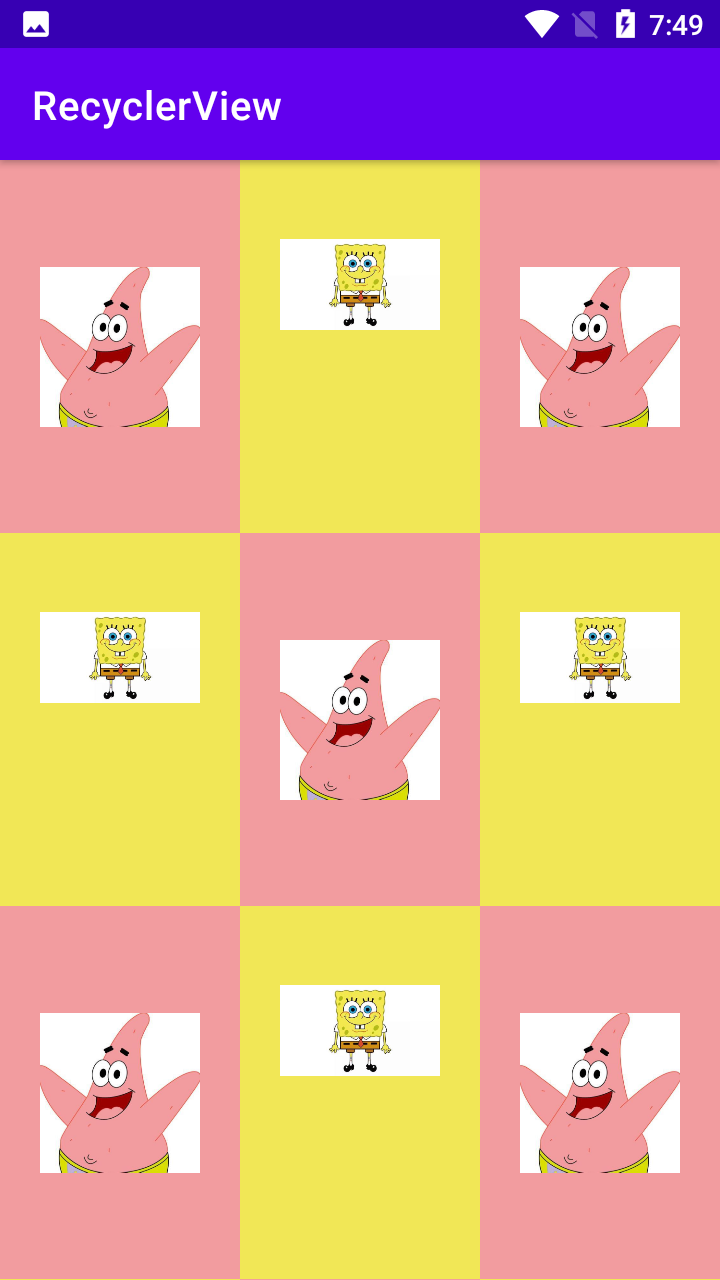
Task: Open the seventh grid item showing Patrick
Action: (120, 1092)
